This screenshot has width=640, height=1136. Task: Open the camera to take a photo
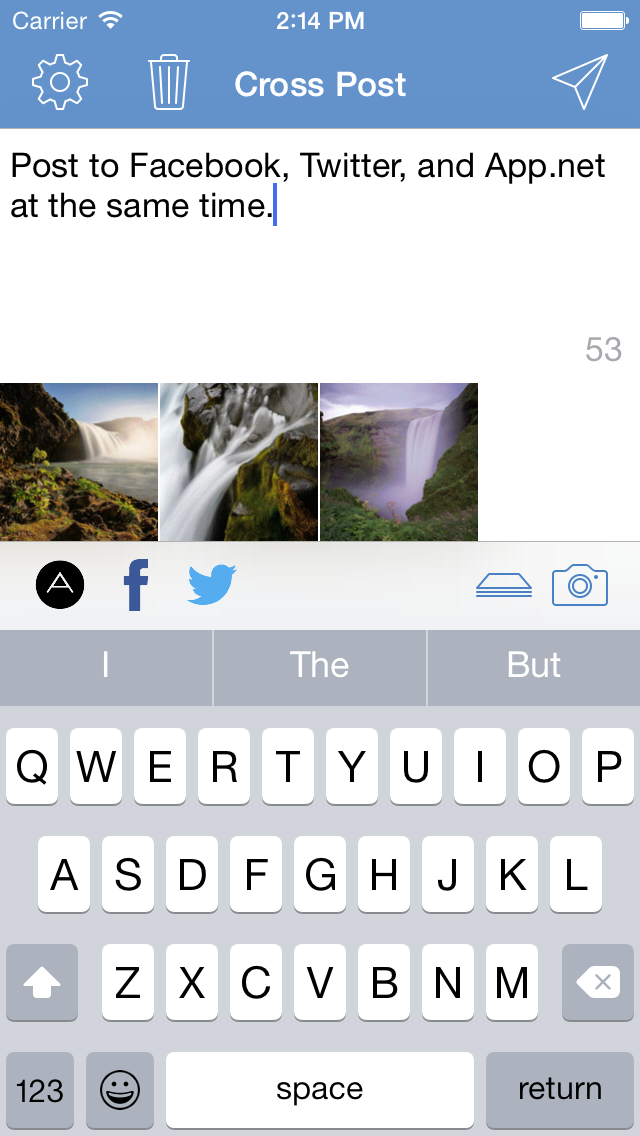pos(580,585)
